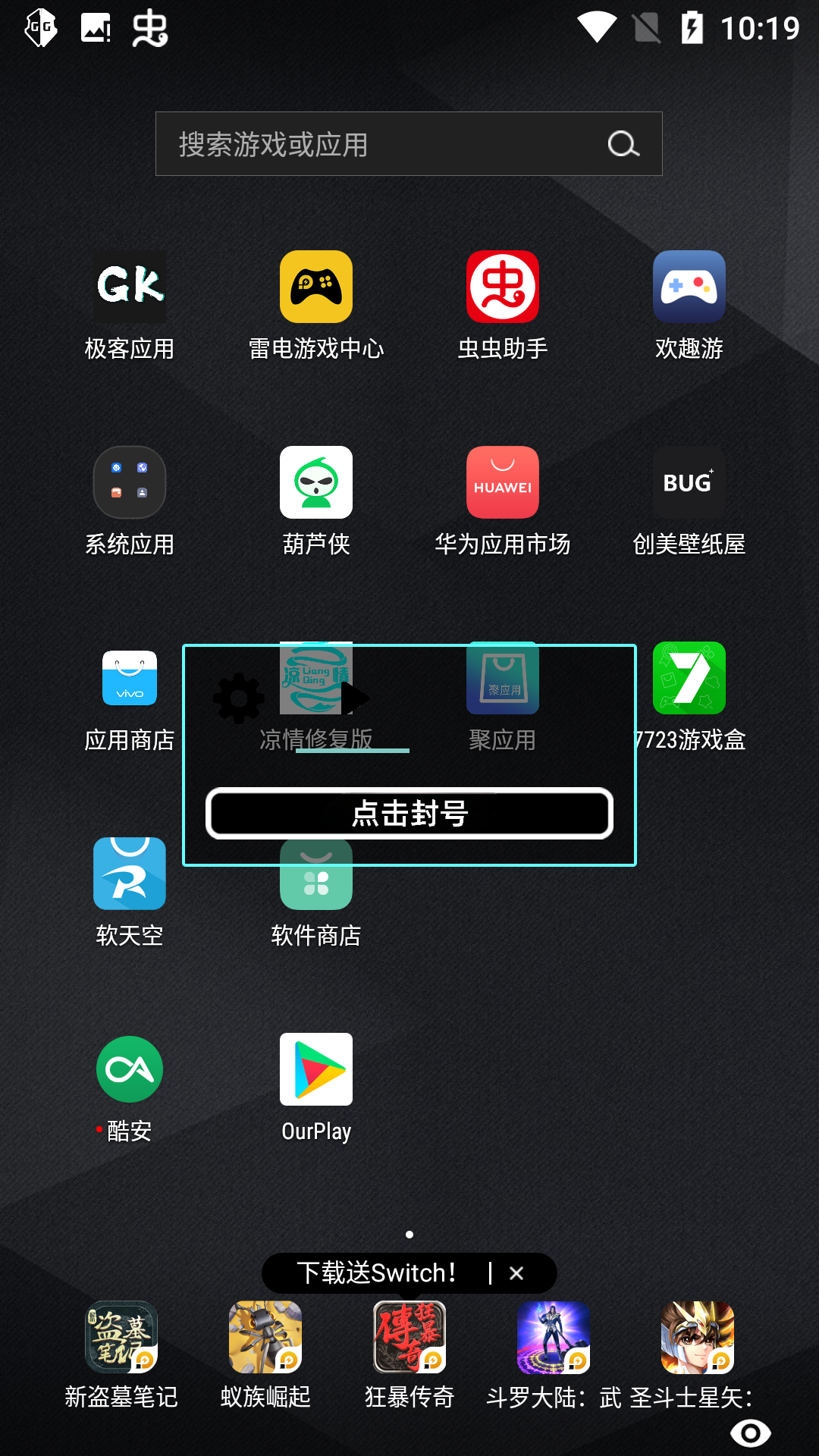The width and height of the screenshot is (819, 1456).
Task: Launch the 酷安 app
Action: 130,1069
